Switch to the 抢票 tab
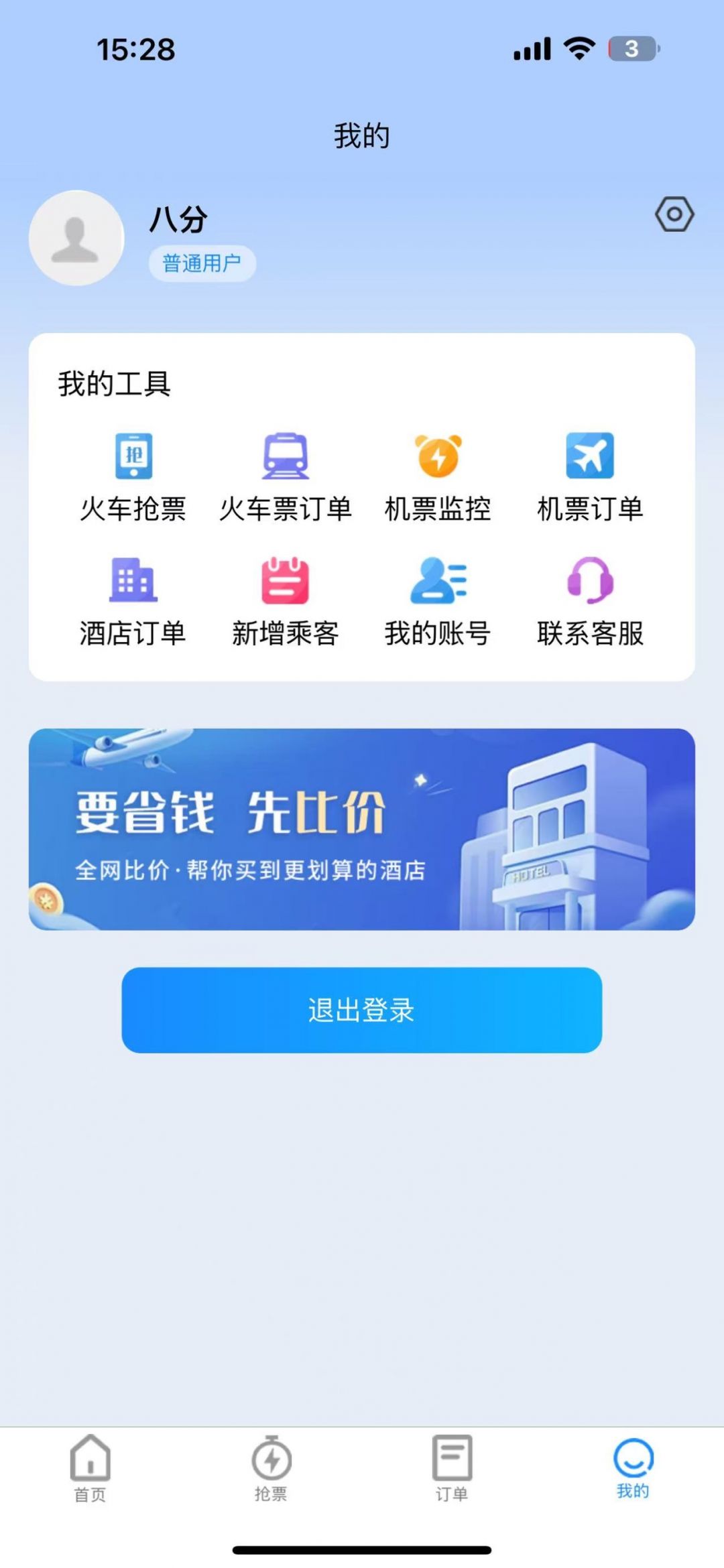 point(271,1467)
